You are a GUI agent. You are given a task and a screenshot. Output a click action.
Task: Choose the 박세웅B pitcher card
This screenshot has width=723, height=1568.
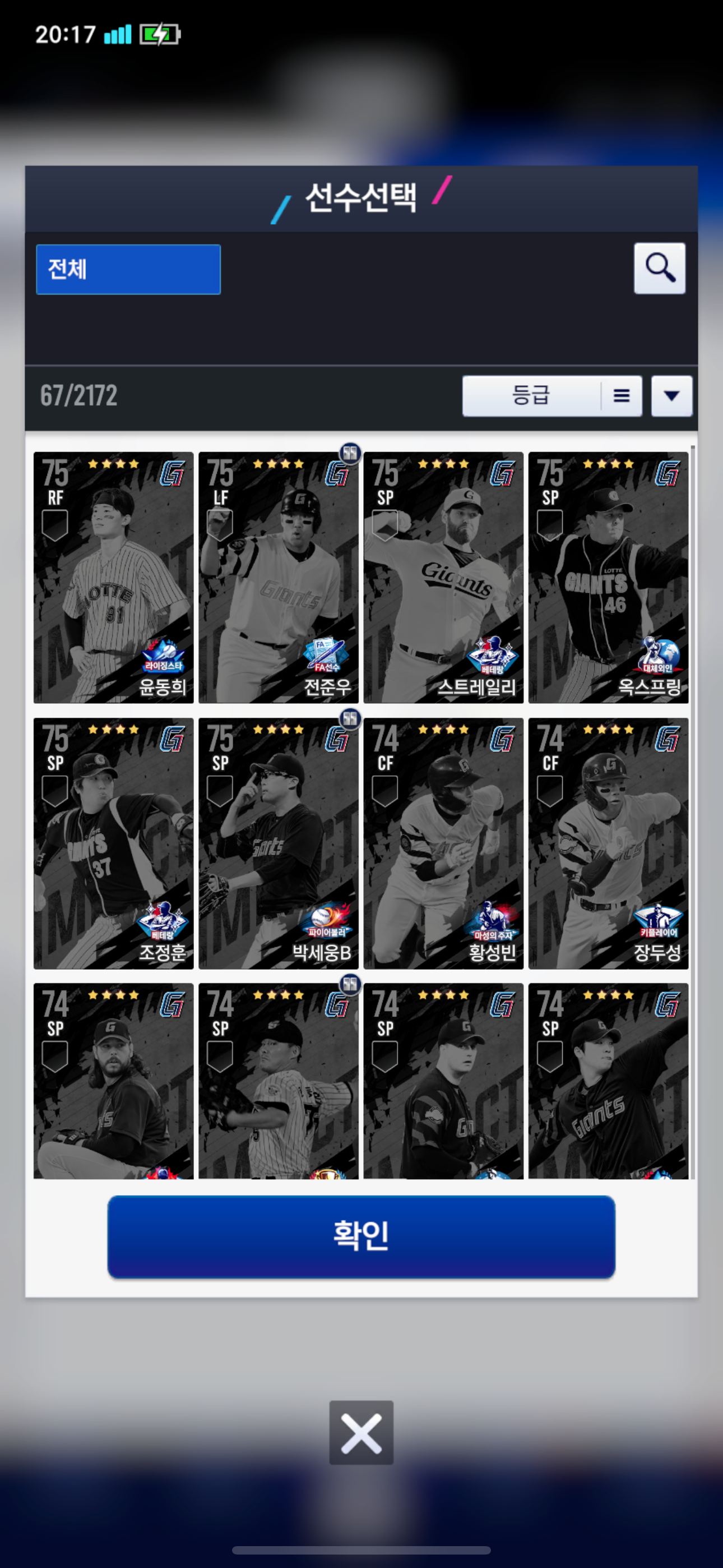278,843
